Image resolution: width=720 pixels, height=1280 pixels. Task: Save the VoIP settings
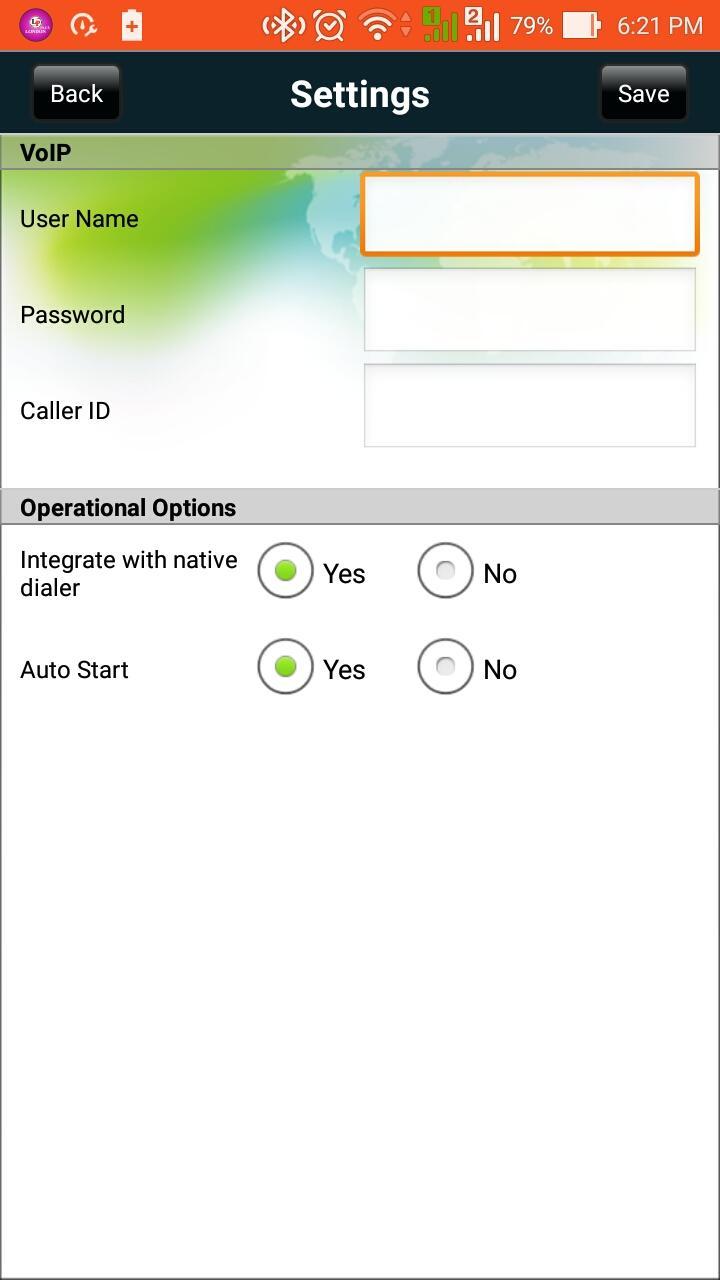pyautogui.click(x=643, y=93)
